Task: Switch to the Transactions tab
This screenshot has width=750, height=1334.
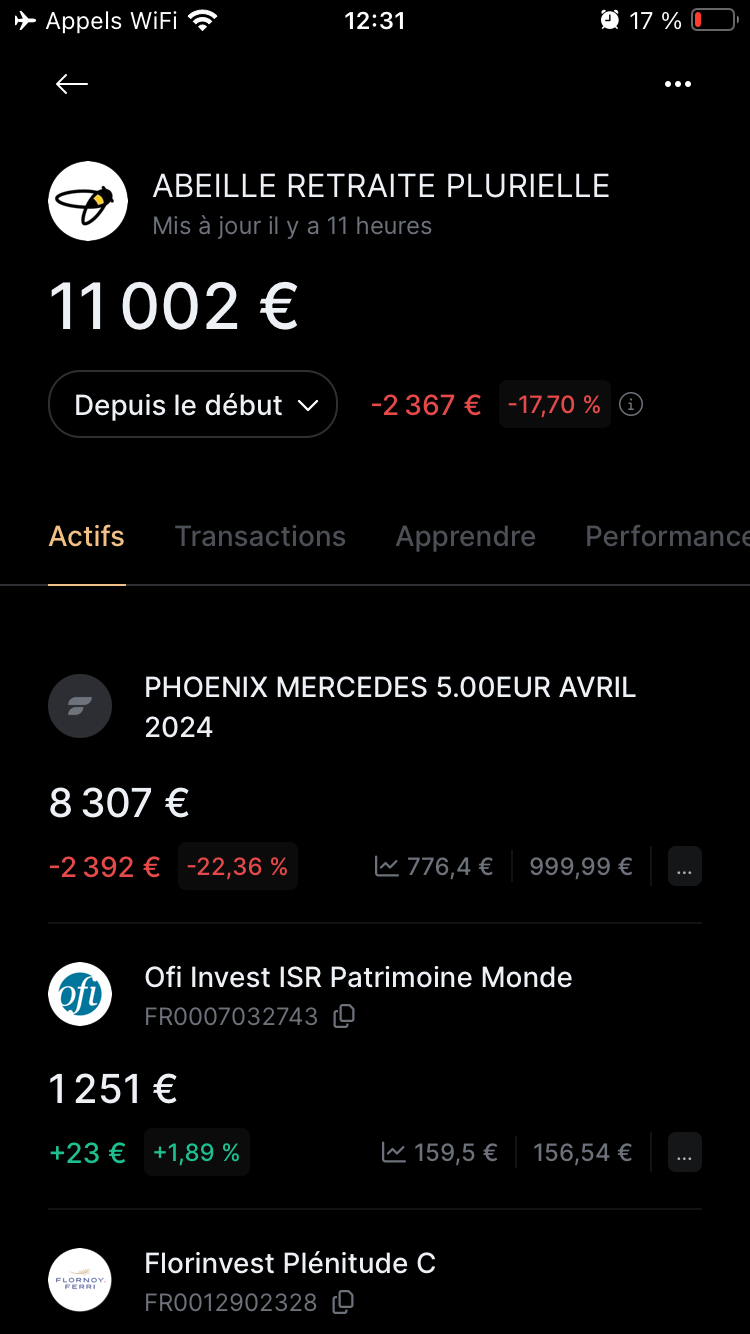Action: [260, 536]
